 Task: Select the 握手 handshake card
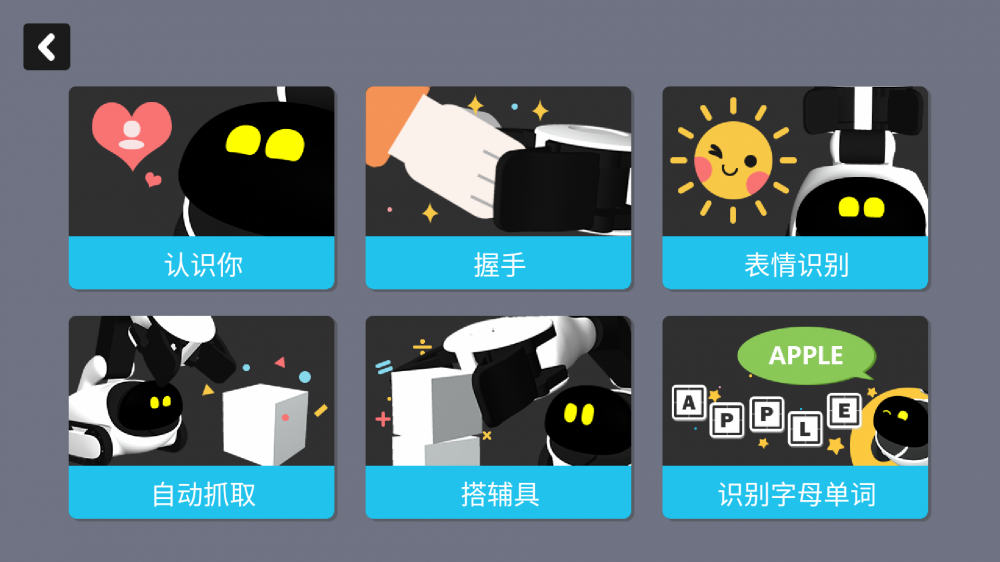pyautogui.click(x=498, y=188)
